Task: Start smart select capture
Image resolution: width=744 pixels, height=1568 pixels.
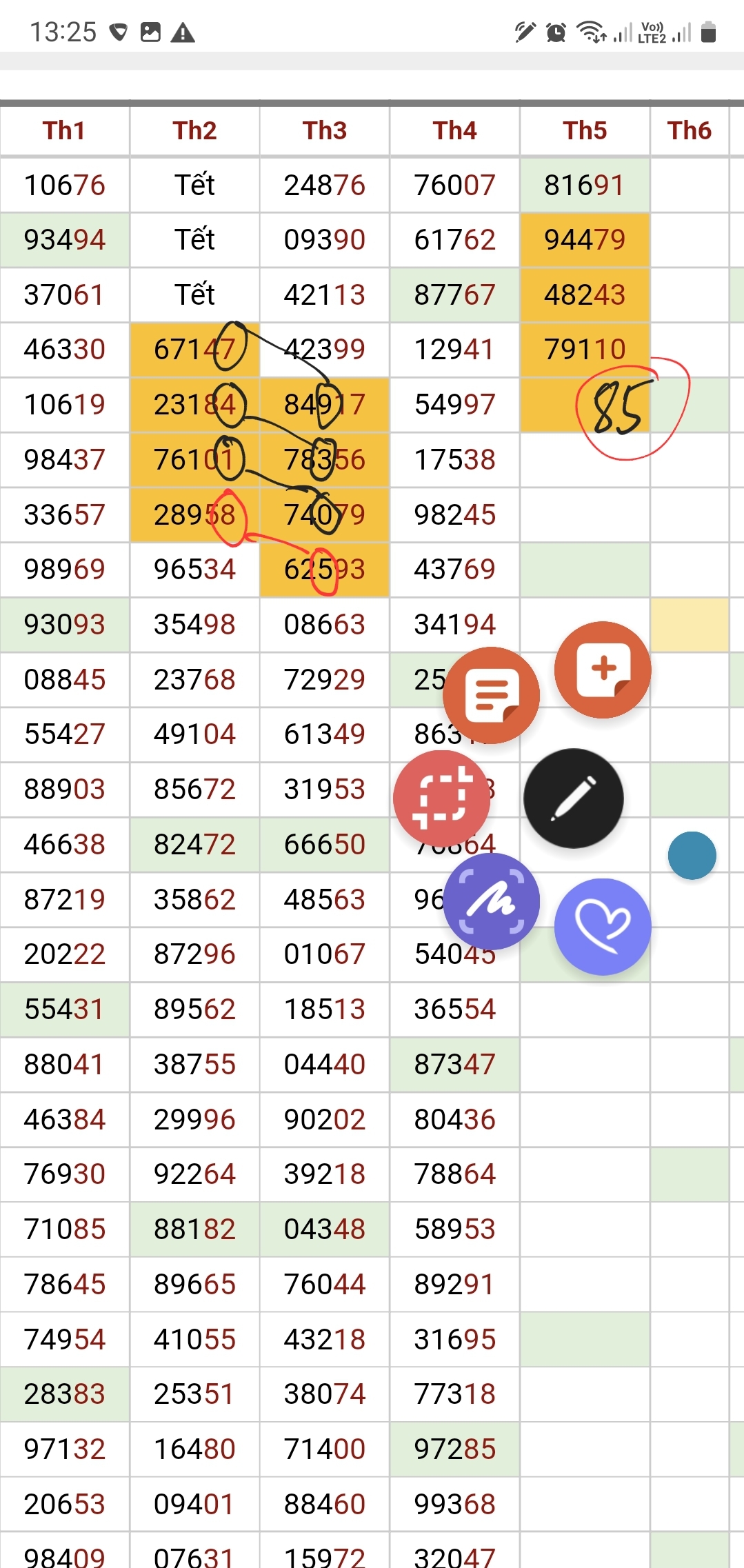Action: point(441,798)
